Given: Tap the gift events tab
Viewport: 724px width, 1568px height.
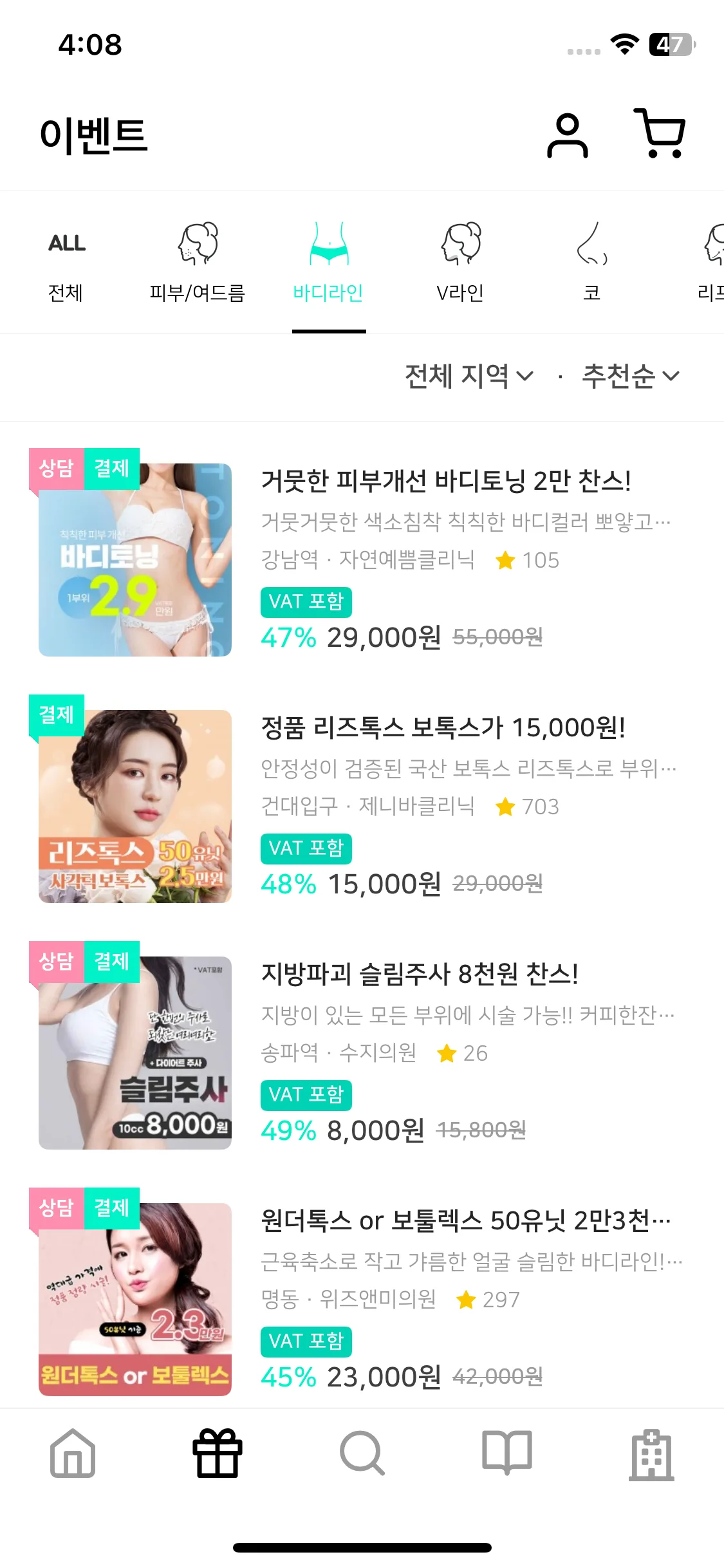Looking at the screenshot, I should click(x=218, y=1453).
